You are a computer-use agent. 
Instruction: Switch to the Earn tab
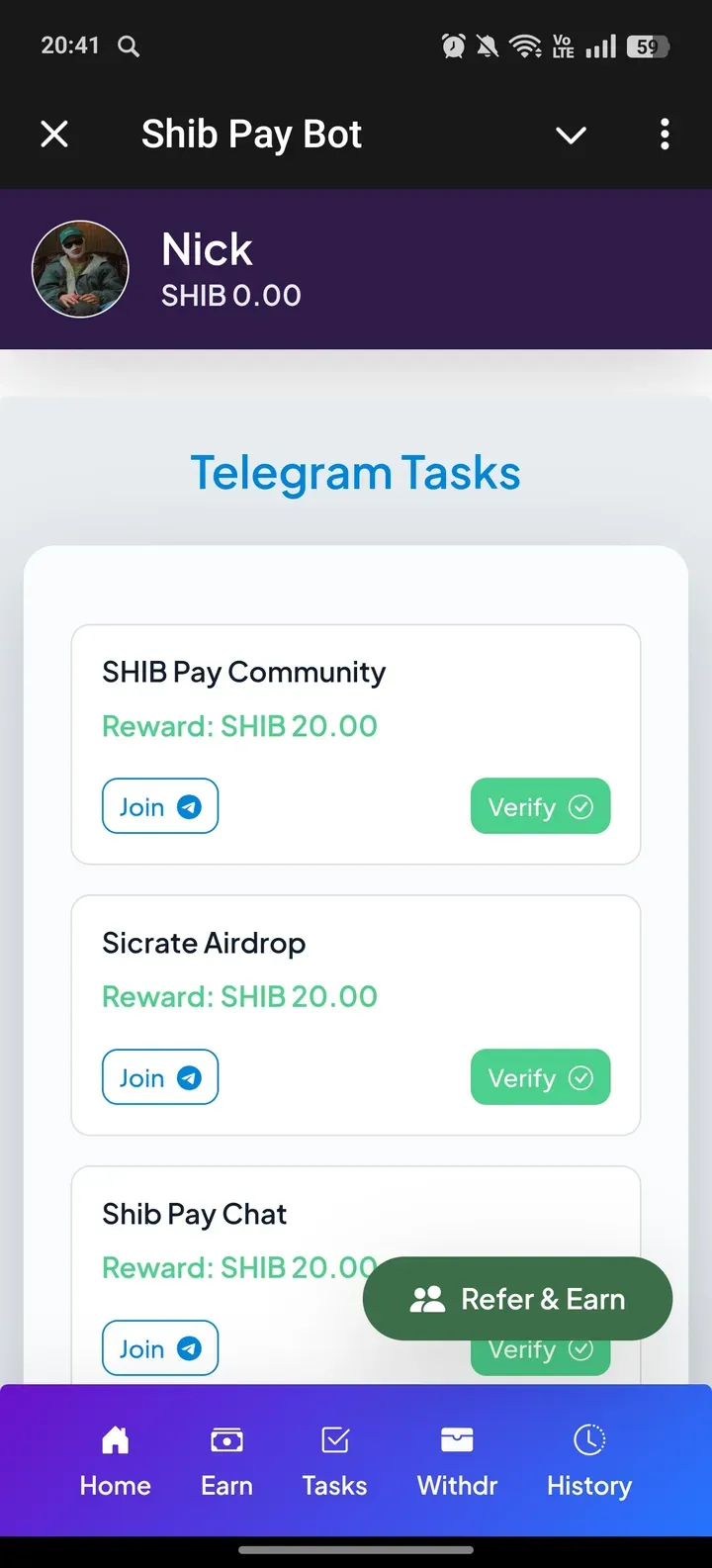(226, 1459)
